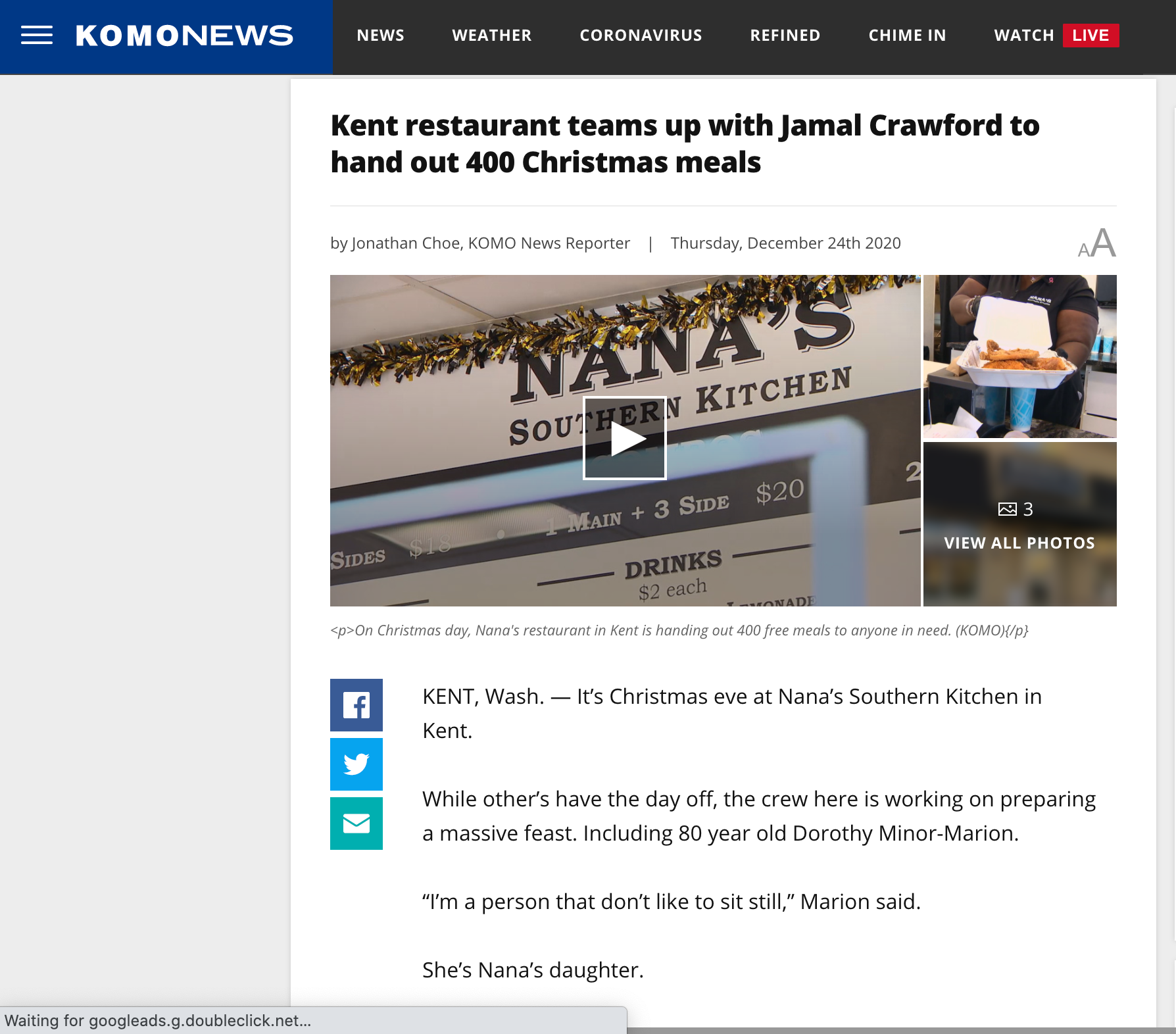Play the Nana's Southern Kitchen video

pos(624,438)
